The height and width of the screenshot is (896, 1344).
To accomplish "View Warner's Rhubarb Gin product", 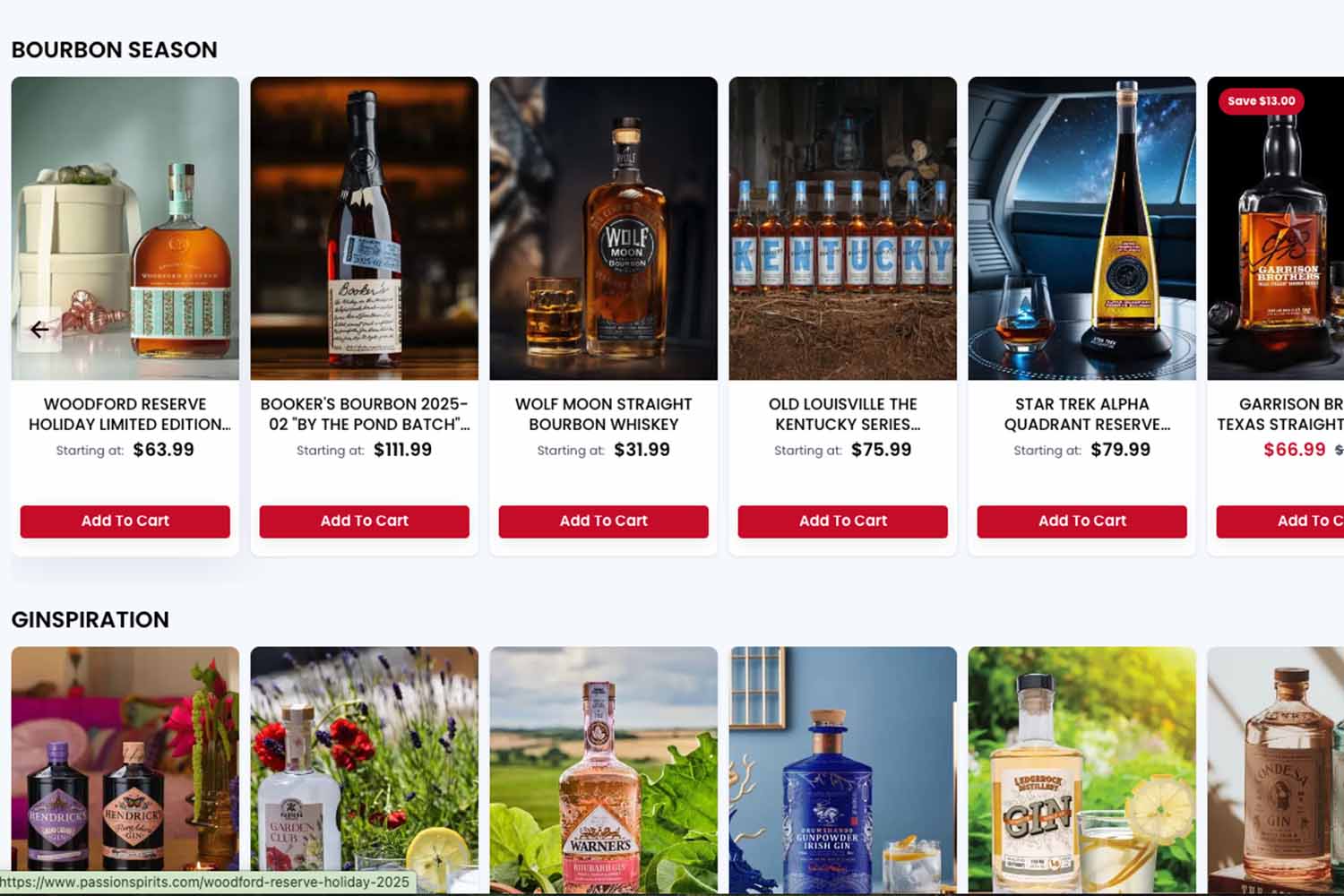I will click(603, 771).
